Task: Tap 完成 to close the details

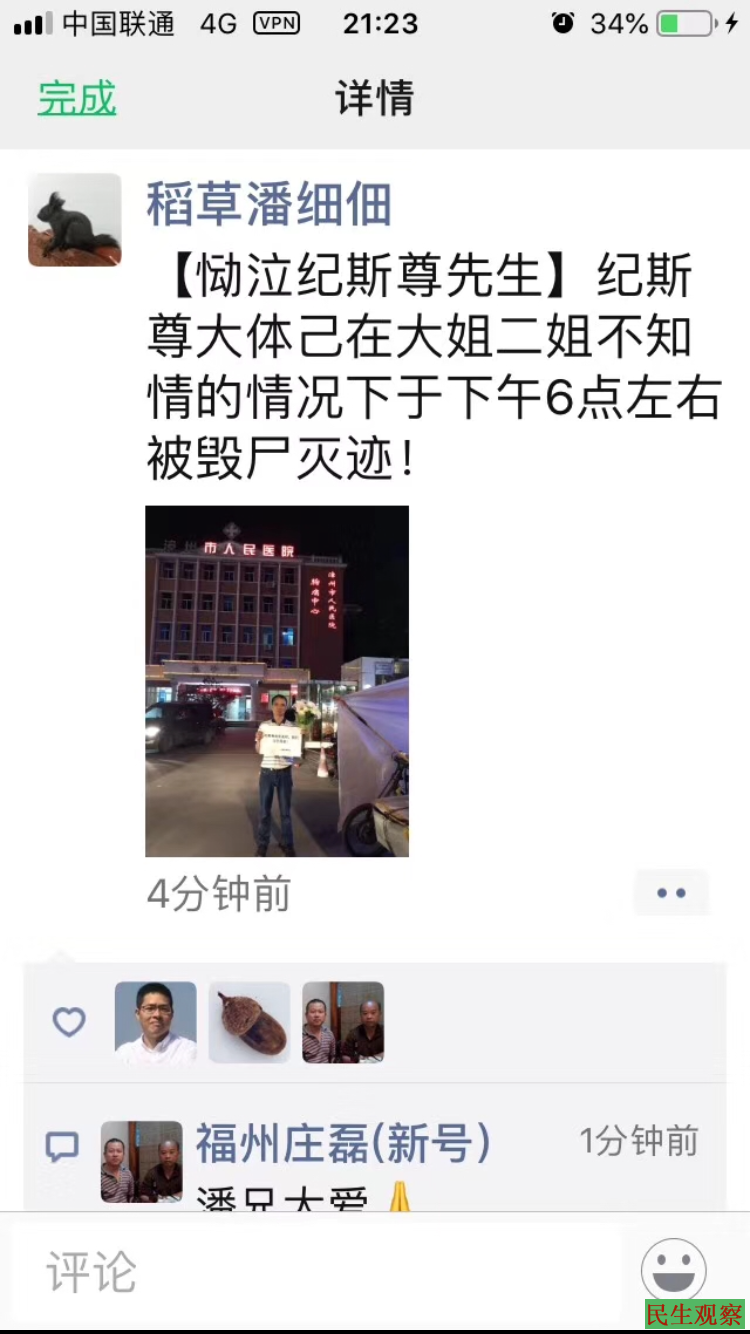Action: pyautogui.click(x=77, y=99)
